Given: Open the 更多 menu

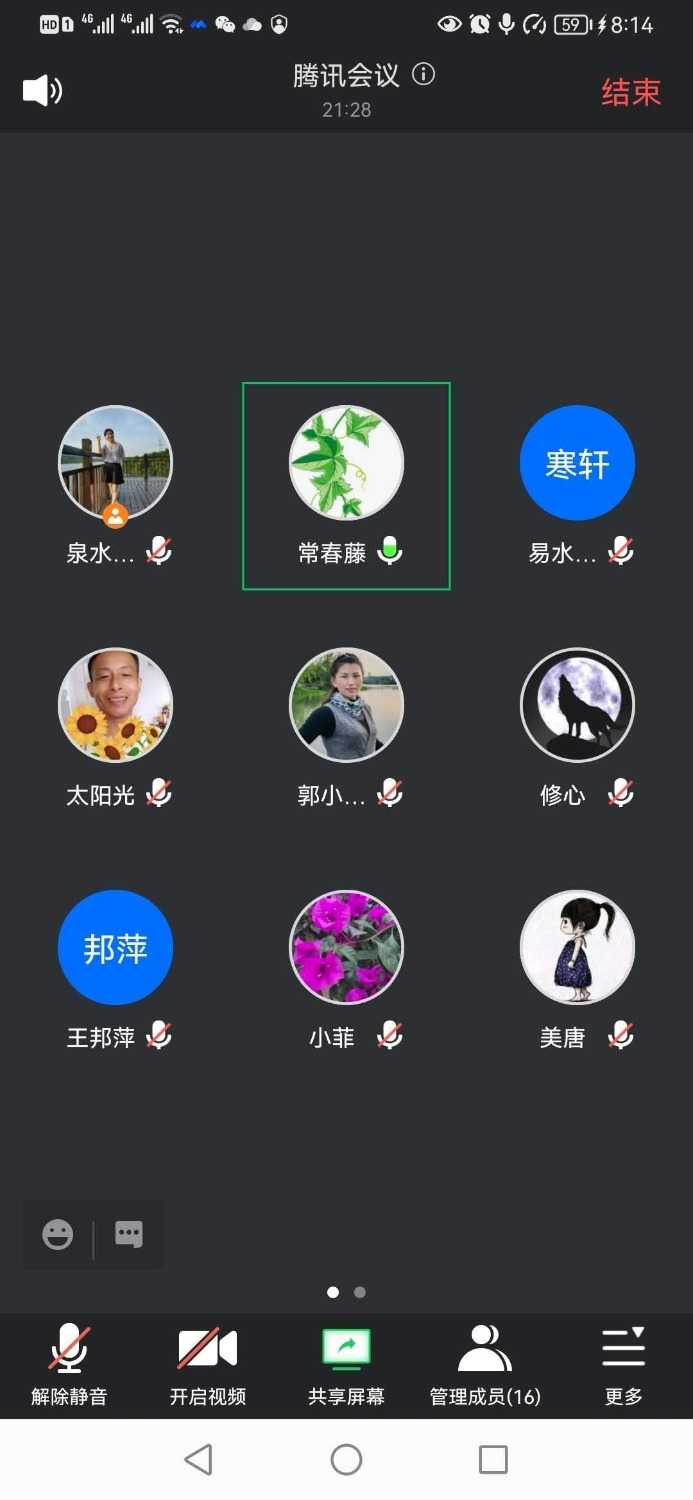Looking at the screenshot, I should [x=623, y=1364].
